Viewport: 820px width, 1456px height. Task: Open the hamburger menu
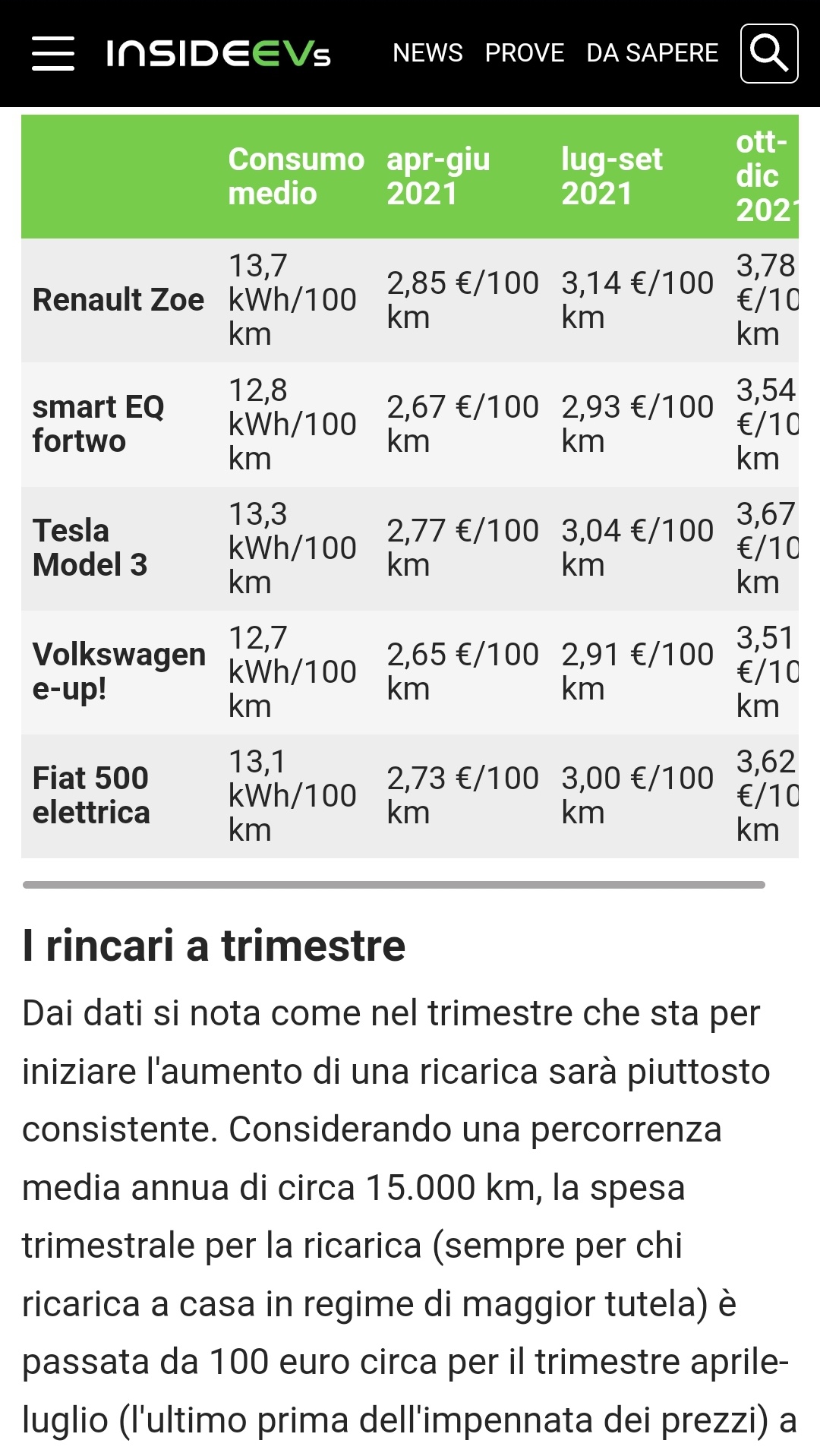[53, 53]
